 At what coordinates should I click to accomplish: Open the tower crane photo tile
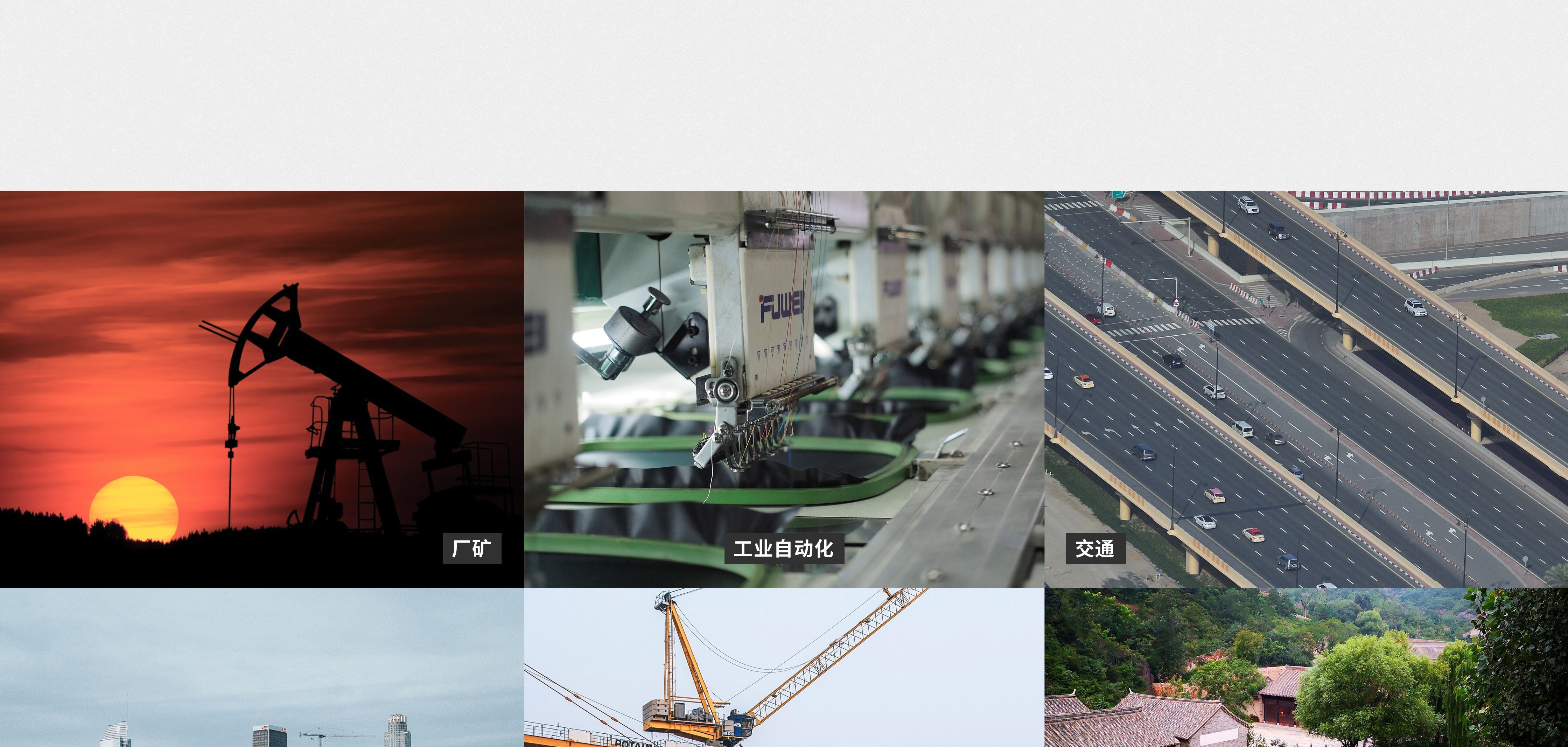click(784, 668)
